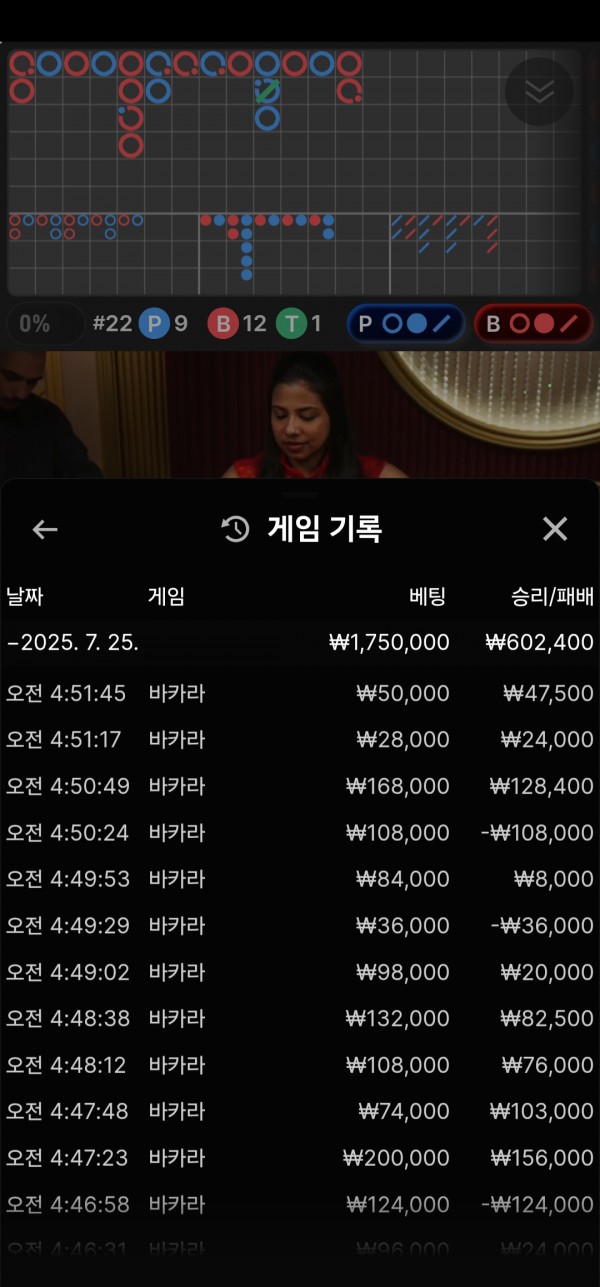Tap the Player prediction button
600x1287 pixels.
tap(405, 324)
